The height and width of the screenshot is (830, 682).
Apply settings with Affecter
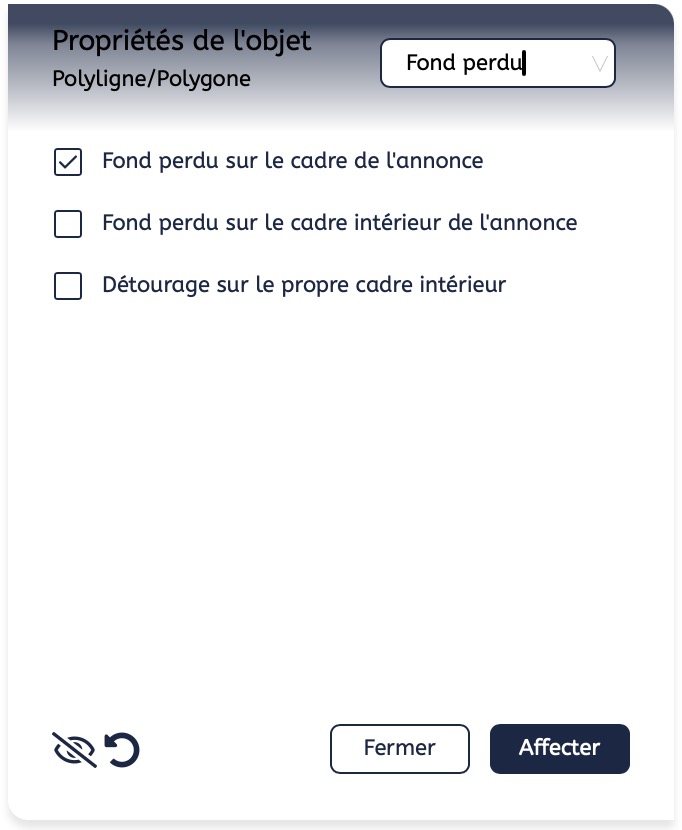click(x=559, y=749)
